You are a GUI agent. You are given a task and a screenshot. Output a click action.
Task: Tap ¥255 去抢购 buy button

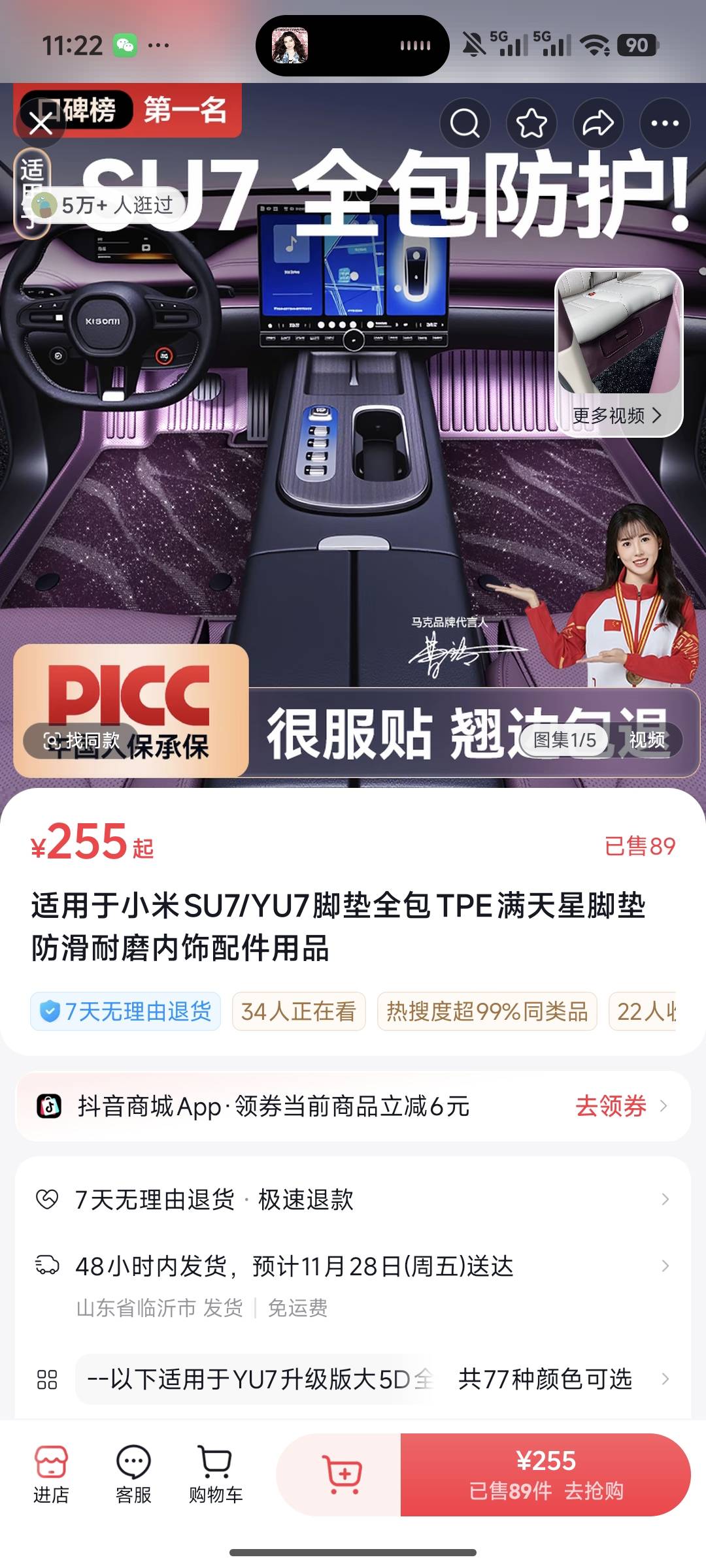point(545,1474)
